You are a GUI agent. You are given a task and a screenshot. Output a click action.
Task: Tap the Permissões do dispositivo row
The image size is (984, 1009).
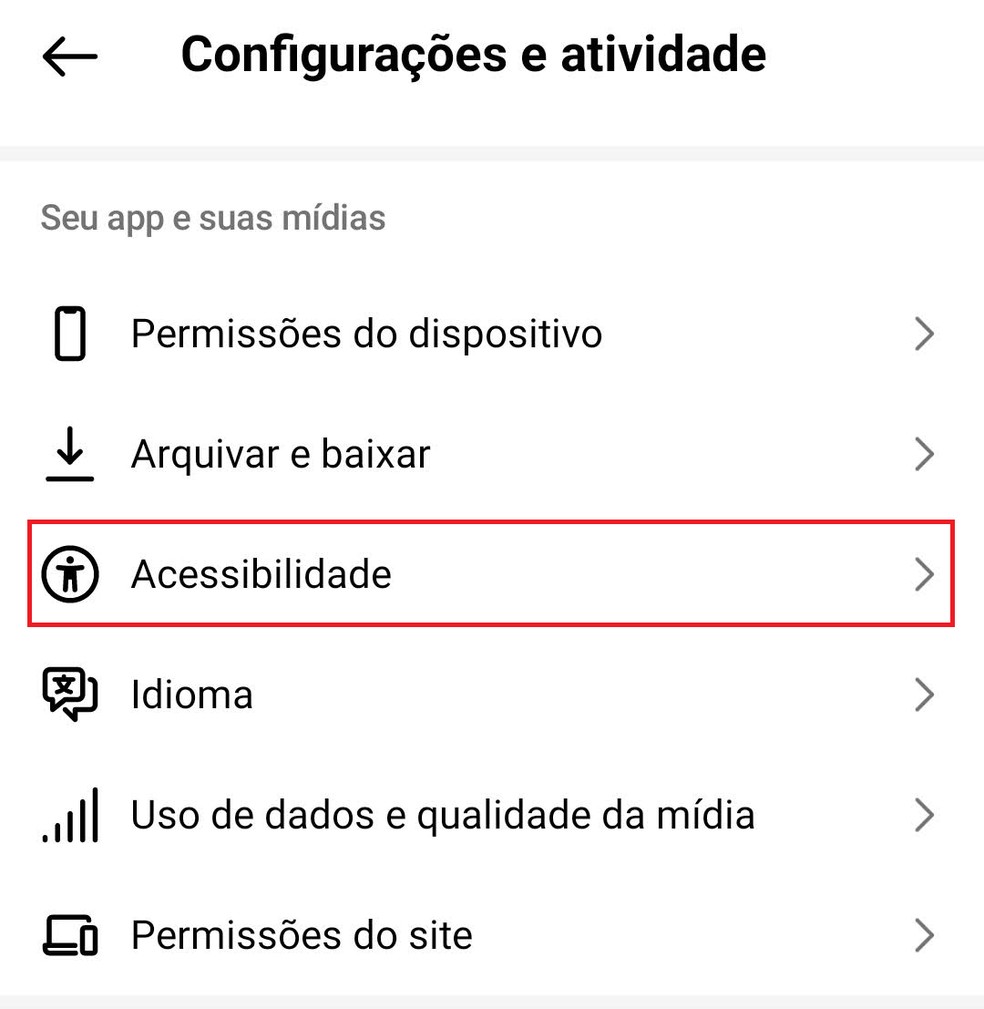(365, 334)
